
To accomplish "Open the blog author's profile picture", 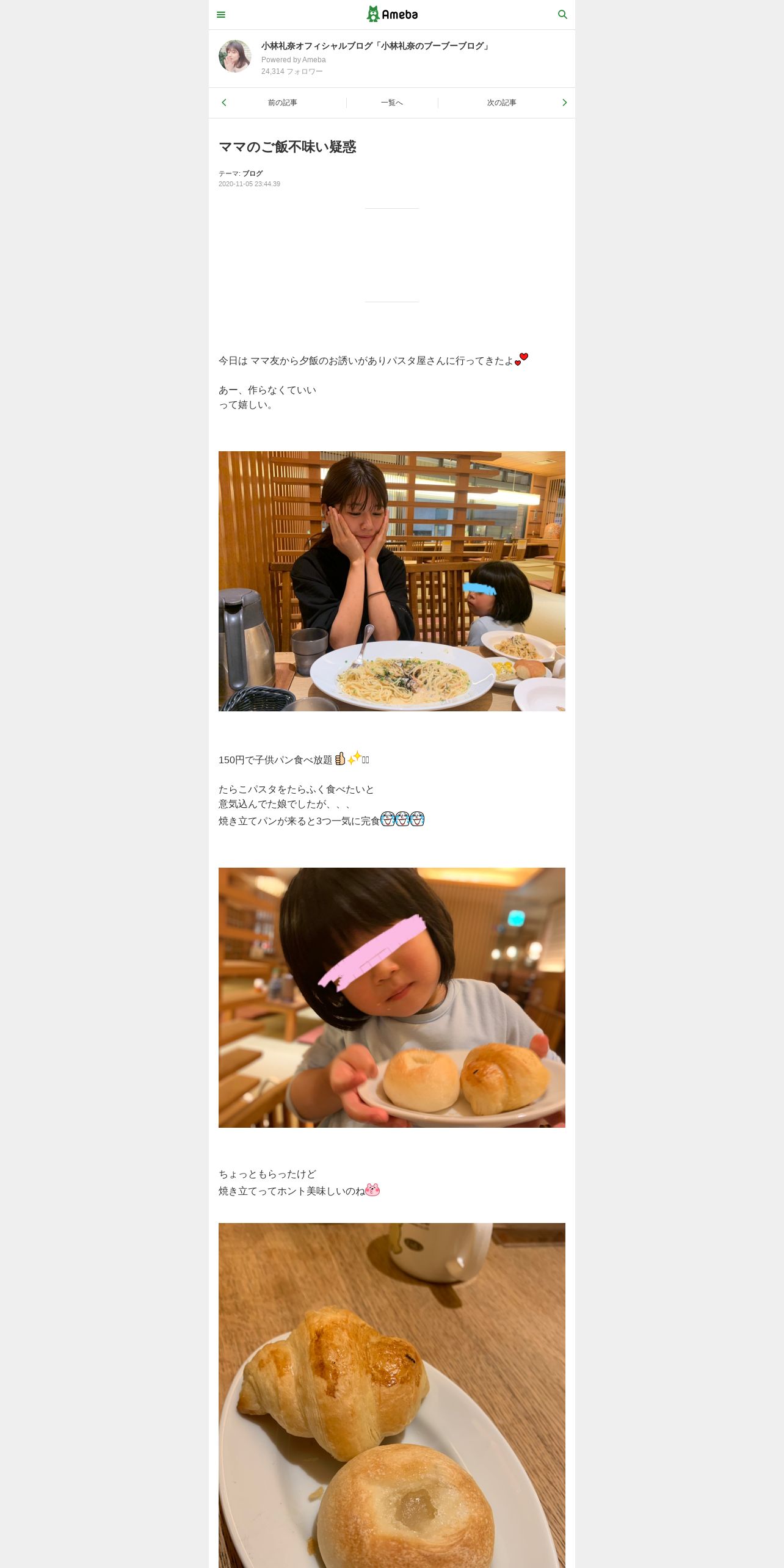I will (235, 56).
